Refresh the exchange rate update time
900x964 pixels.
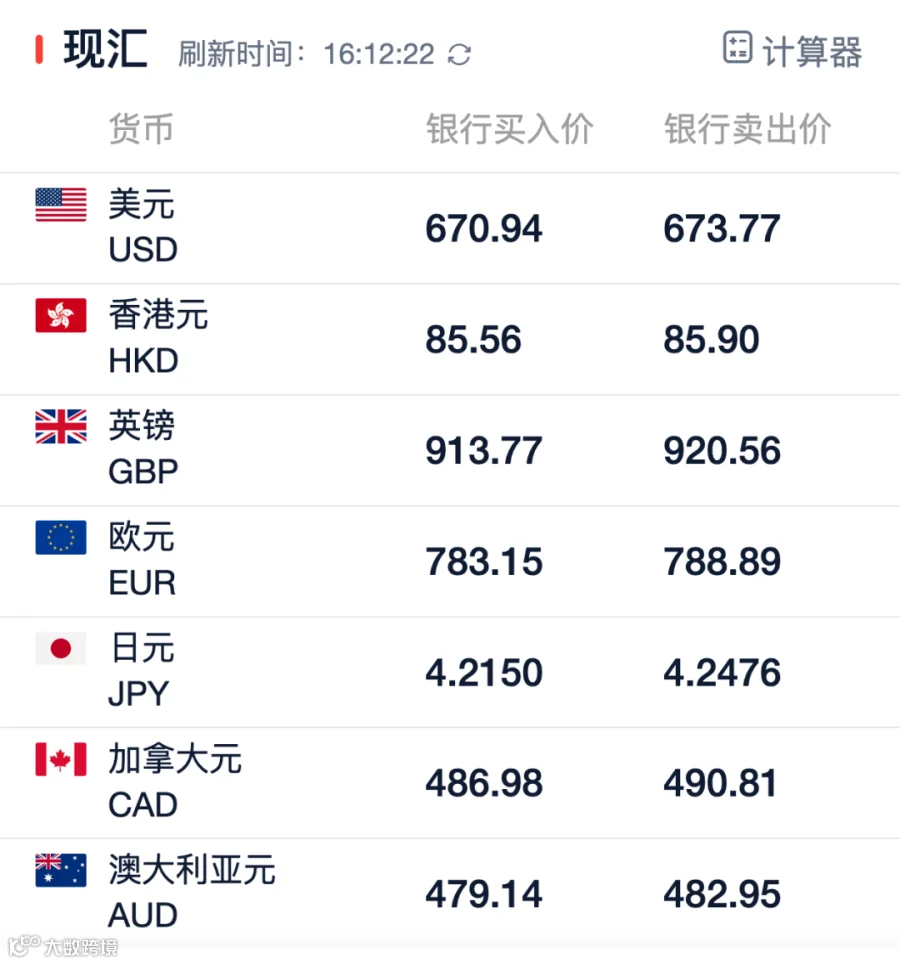tap(459, 54)
